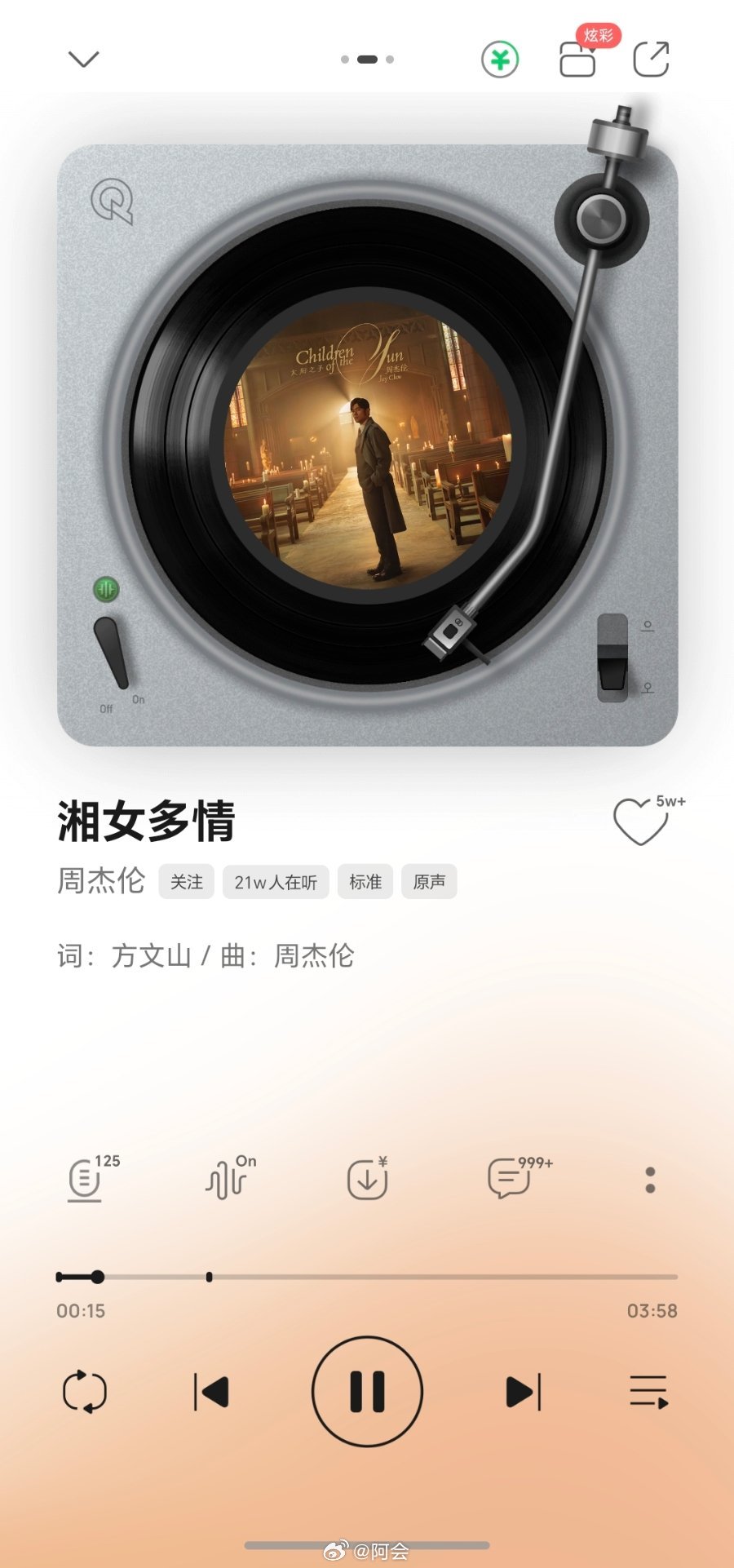The height and width of the screenshot is (1568, 734).
Task: Open the 21w人在听 listener page
Action: (274, 881)
